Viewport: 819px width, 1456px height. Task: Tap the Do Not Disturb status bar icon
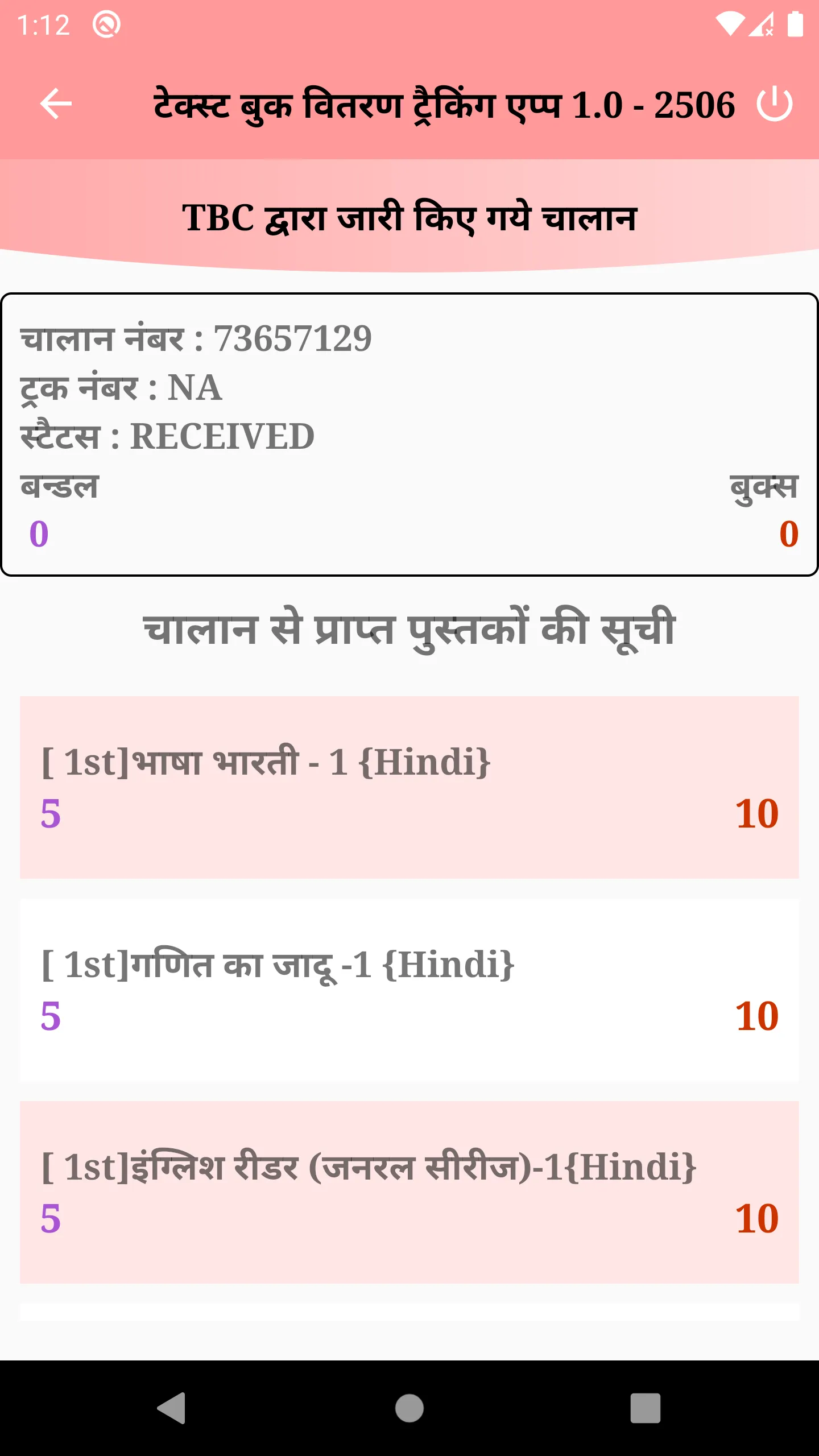pyautogui.click(x=106, y=24)
